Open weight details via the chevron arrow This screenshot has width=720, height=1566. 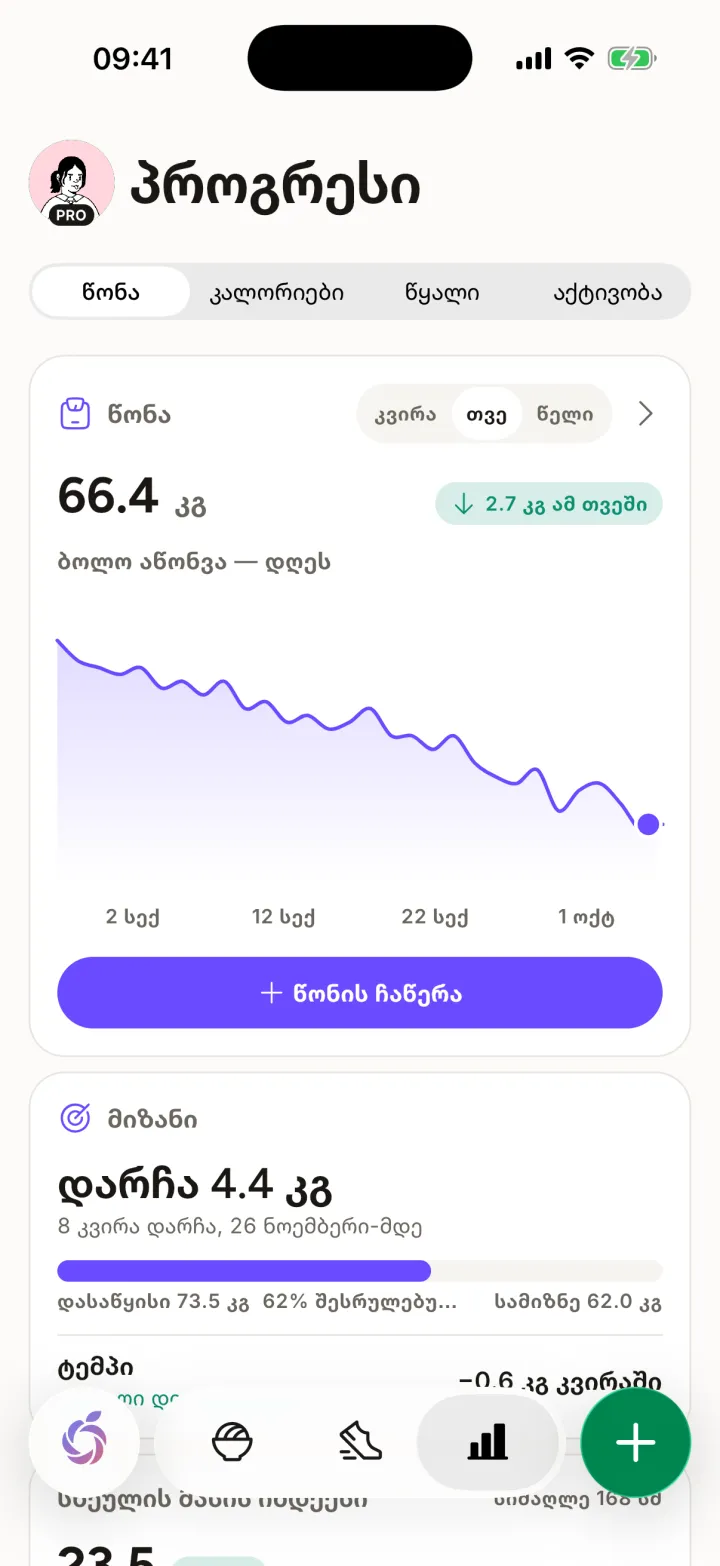(646, 414)
